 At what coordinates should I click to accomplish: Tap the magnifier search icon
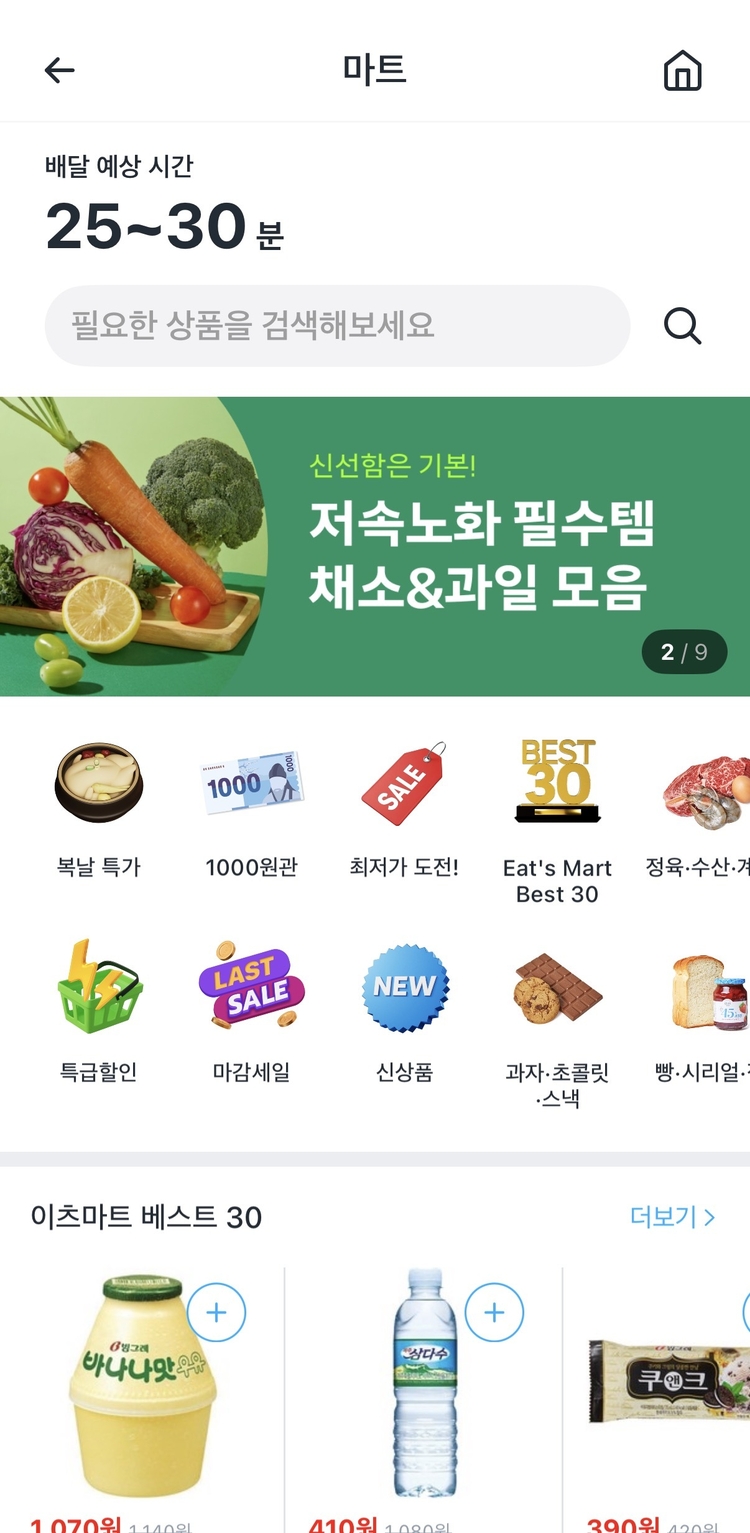[683, 326]
